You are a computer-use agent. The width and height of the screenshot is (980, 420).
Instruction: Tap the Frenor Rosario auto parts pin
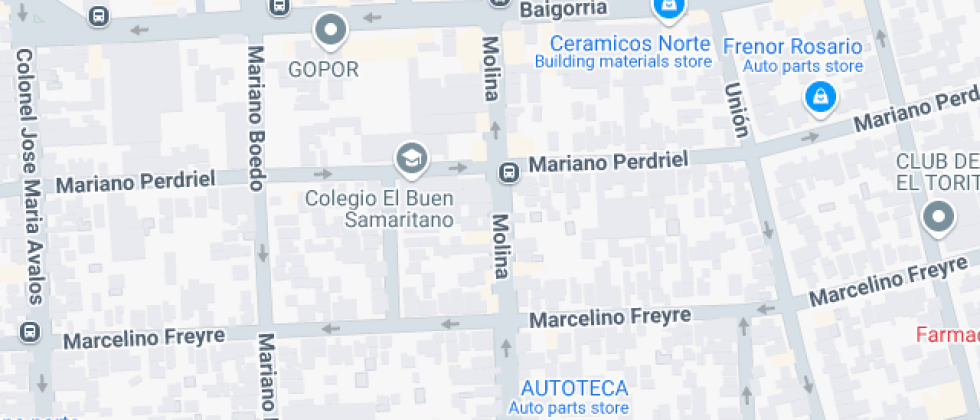820,97
